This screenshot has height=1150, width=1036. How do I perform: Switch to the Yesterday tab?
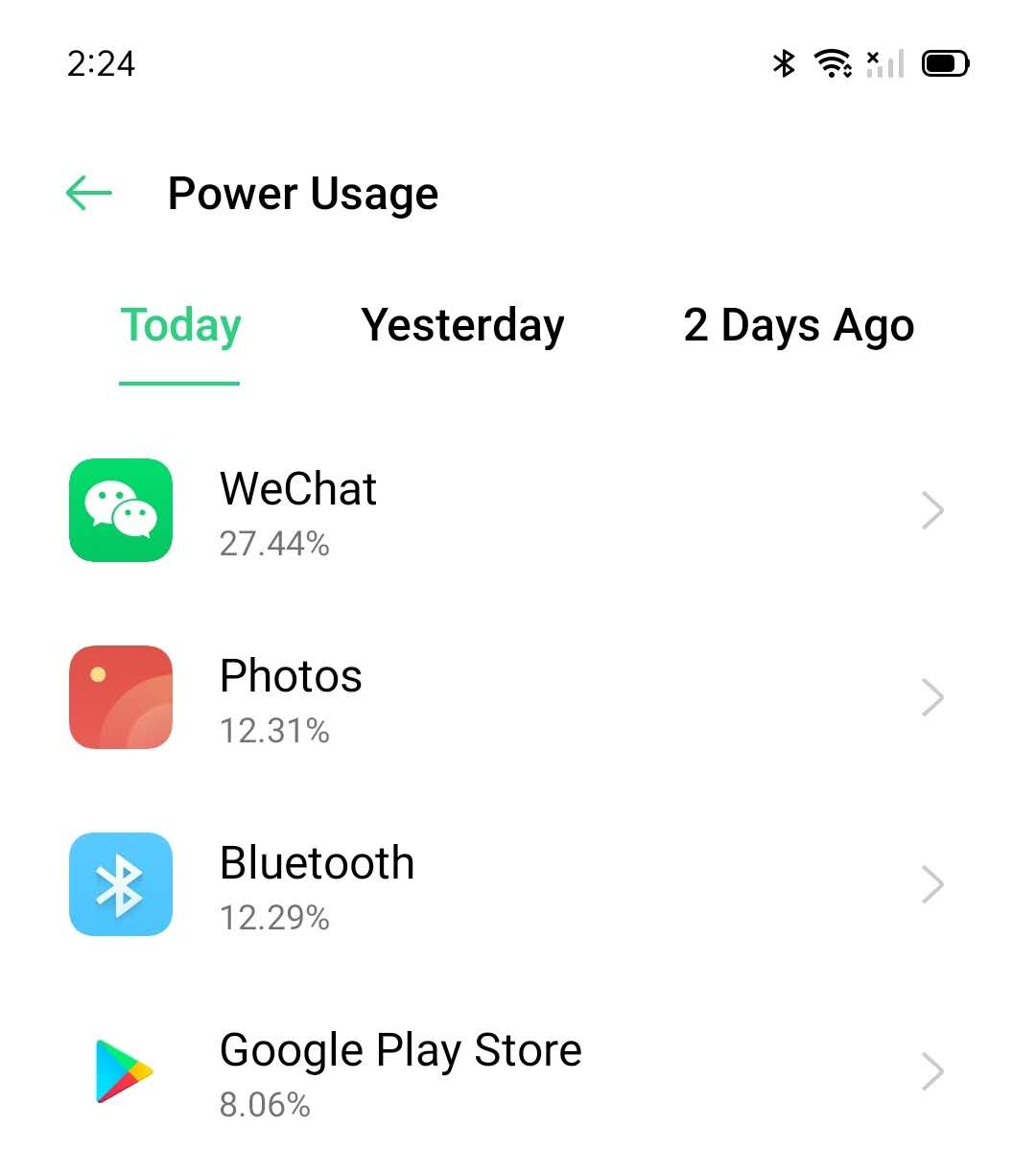tap(462, 326)
